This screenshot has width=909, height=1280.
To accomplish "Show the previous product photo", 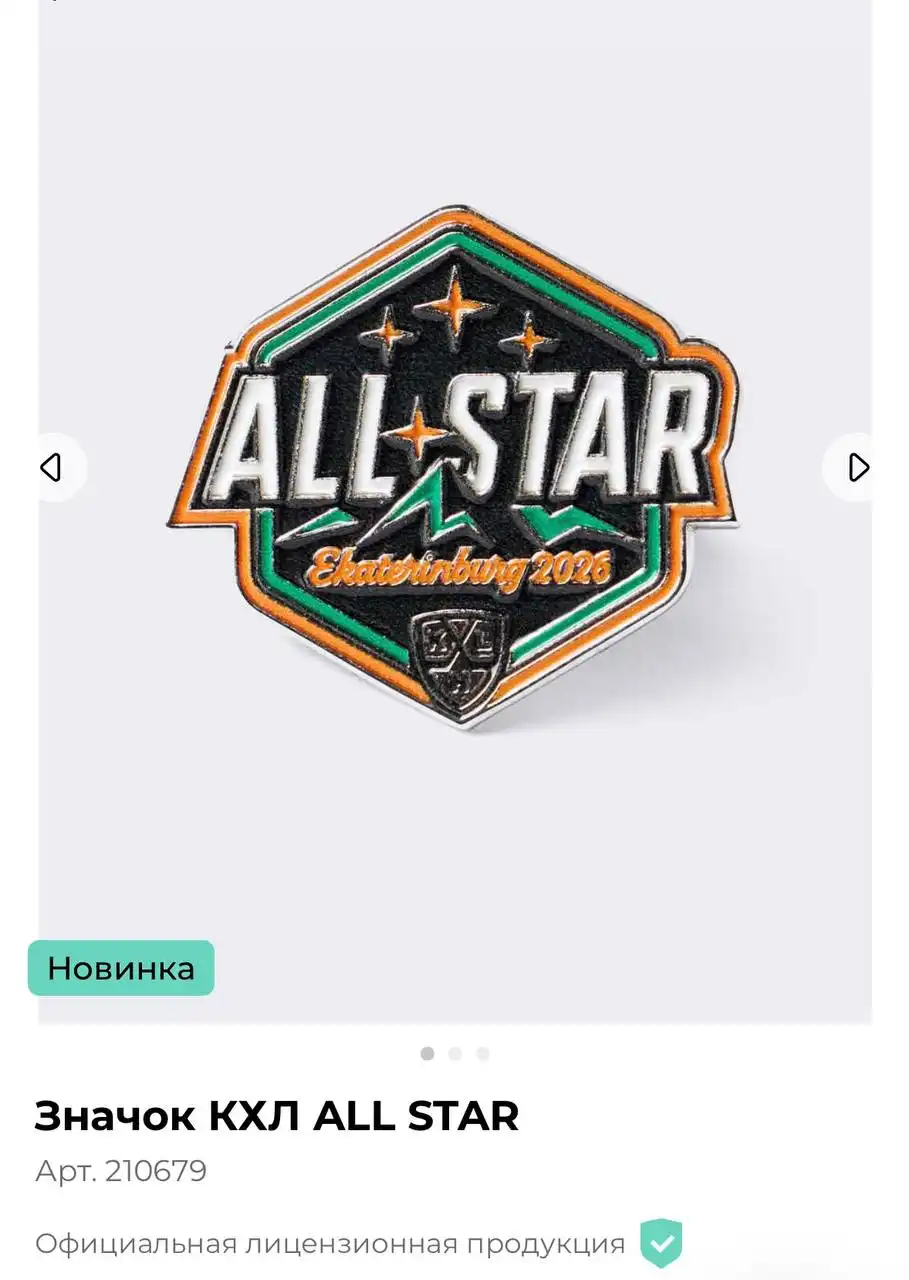I will [51, 467].
